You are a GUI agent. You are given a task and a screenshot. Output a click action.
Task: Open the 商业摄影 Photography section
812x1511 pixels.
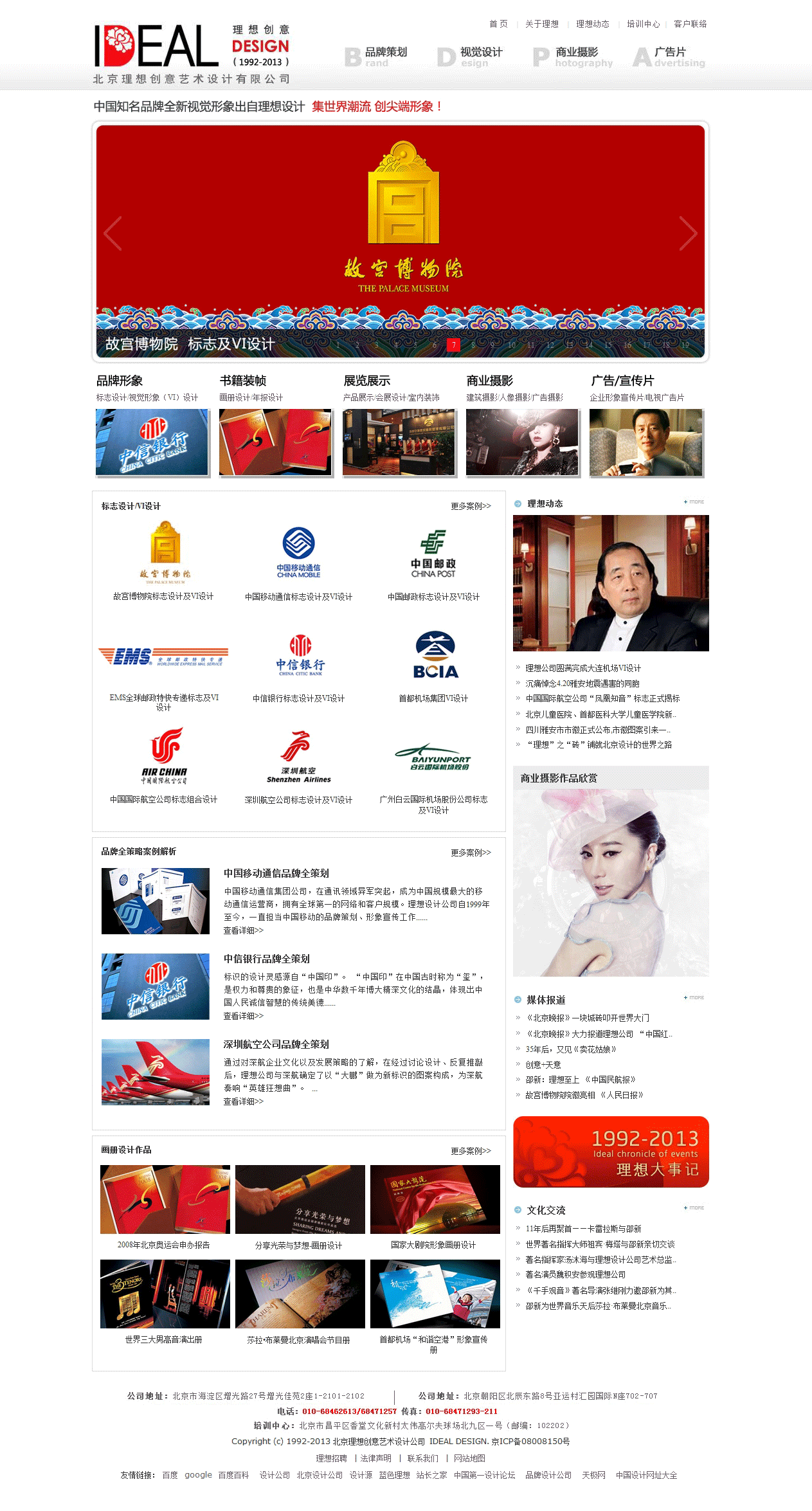pyautogui.click(x=573, y=57)
